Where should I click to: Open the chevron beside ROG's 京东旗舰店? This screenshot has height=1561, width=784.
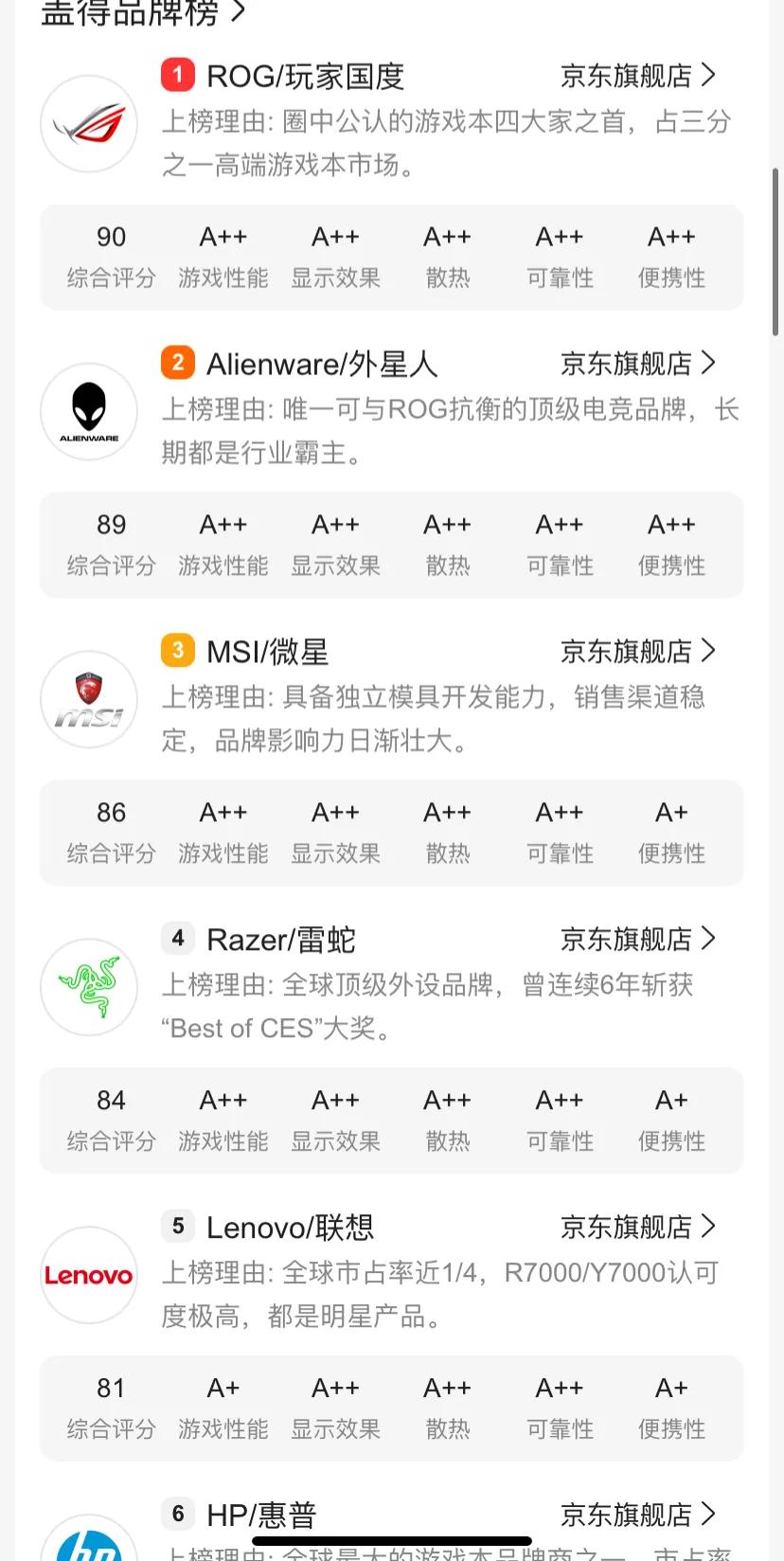coord(709,75)
